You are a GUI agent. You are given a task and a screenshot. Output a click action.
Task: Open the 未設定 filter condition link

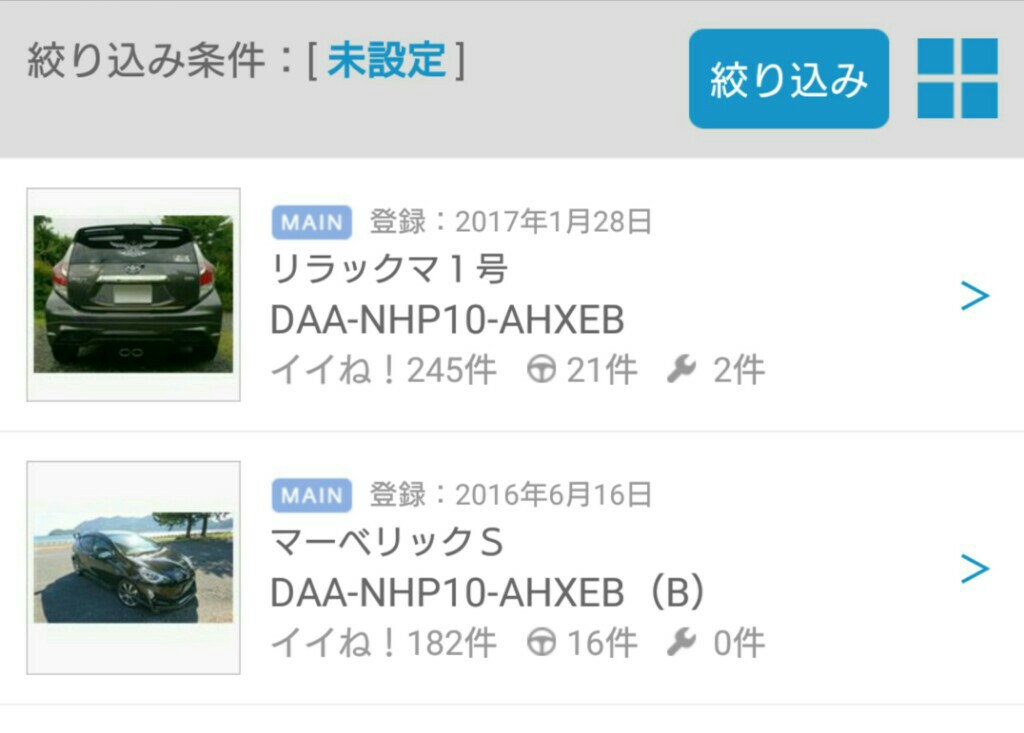(x=386, y=61)
